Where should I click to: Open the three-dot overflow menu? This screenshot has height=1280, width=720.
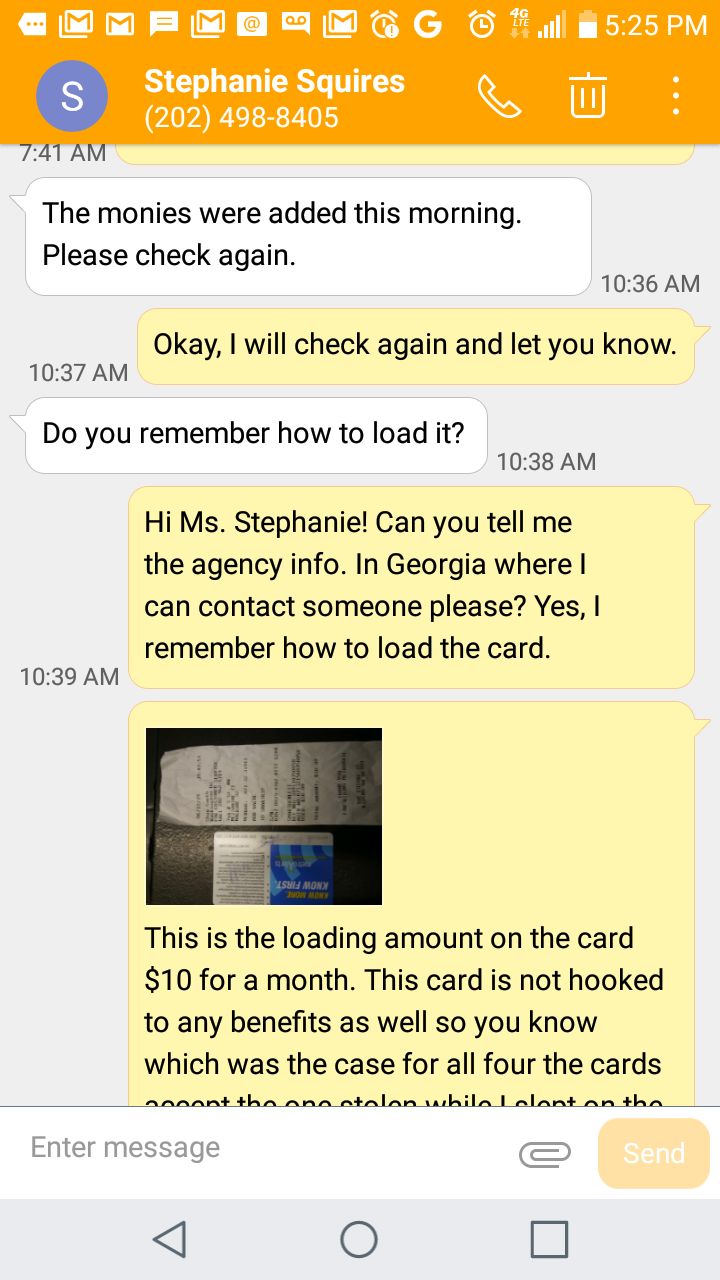coord(677,97)
